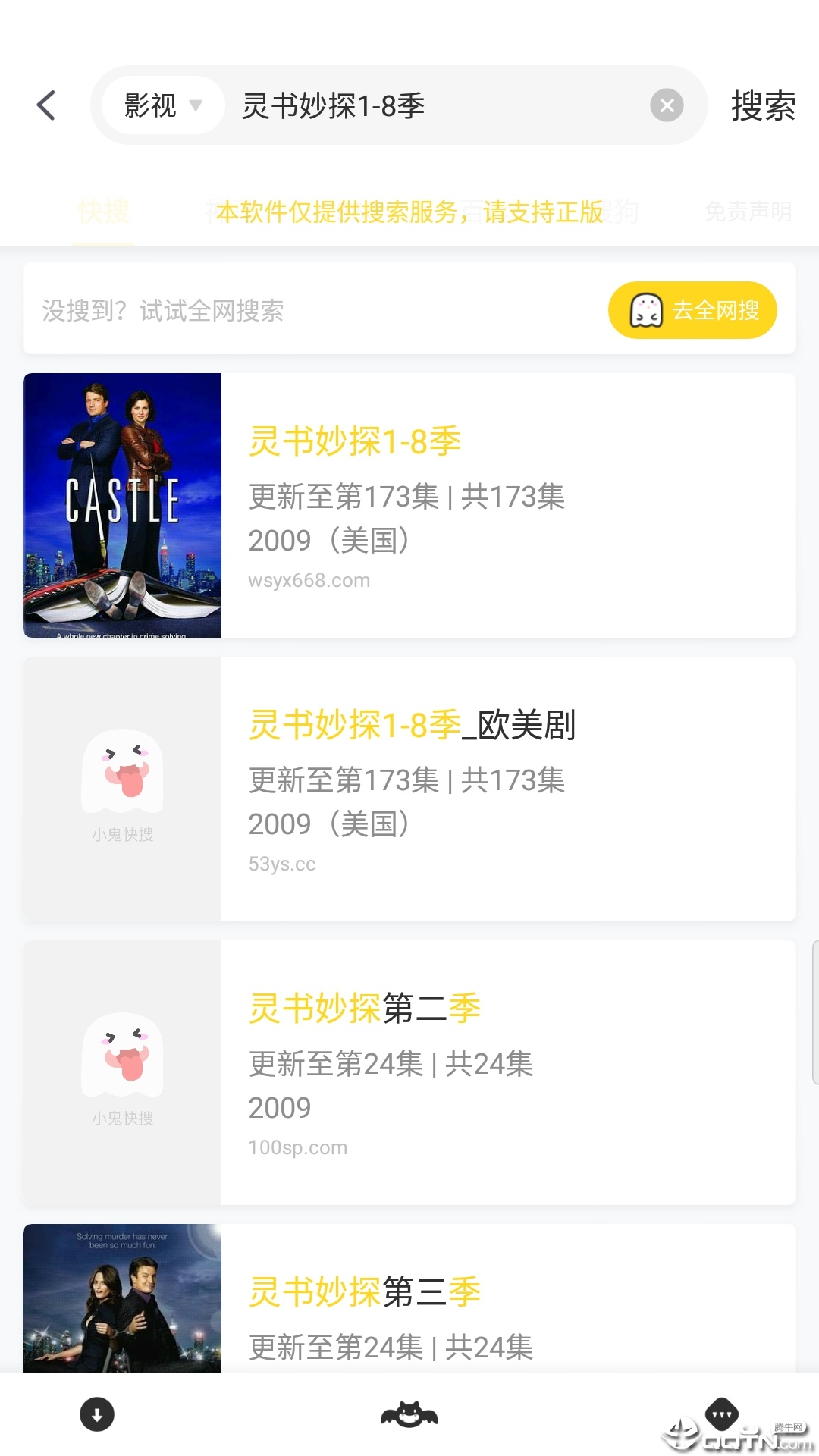Tap the ghost icon on the 去全网搜 button

click(x=647, y=309)
